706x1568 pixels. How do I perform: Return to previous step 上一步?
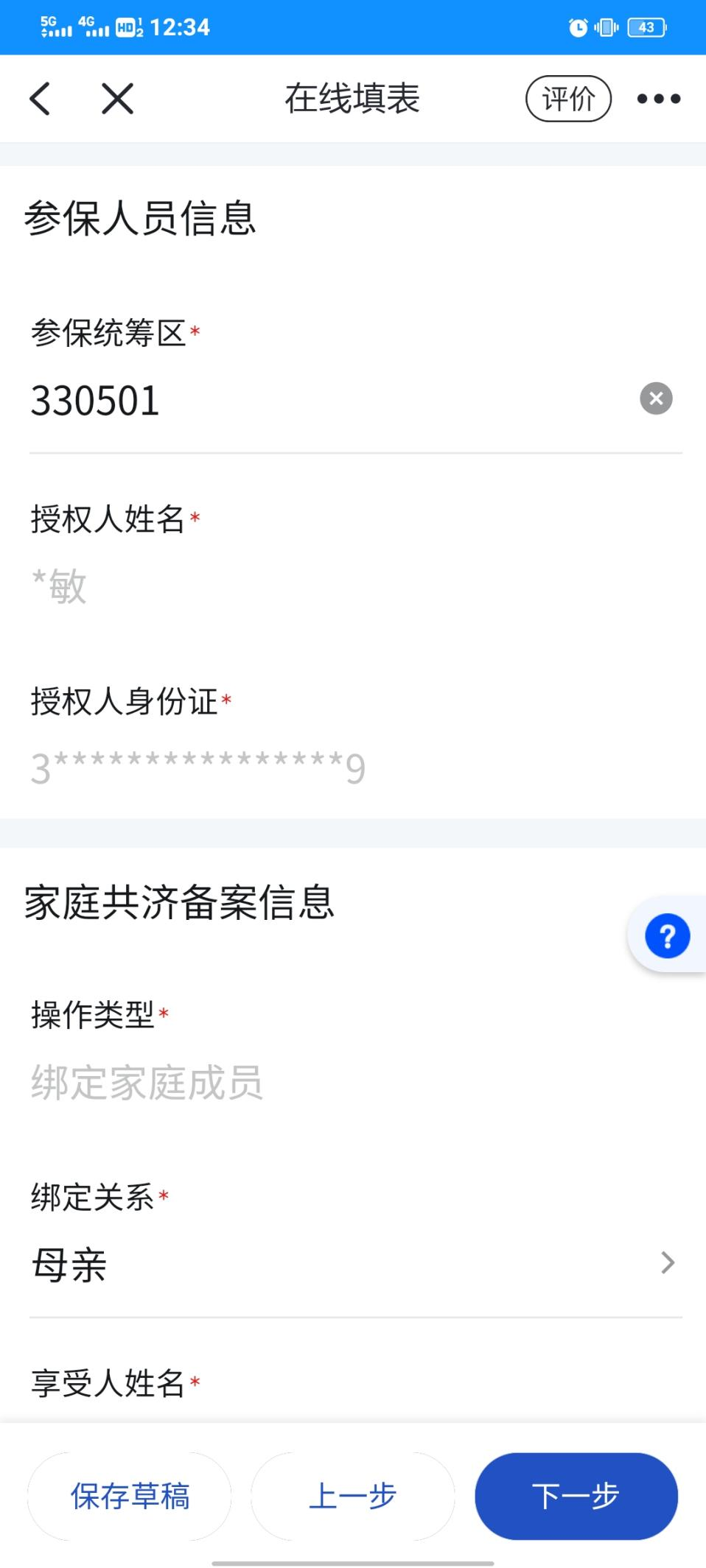coord(353,1496)
